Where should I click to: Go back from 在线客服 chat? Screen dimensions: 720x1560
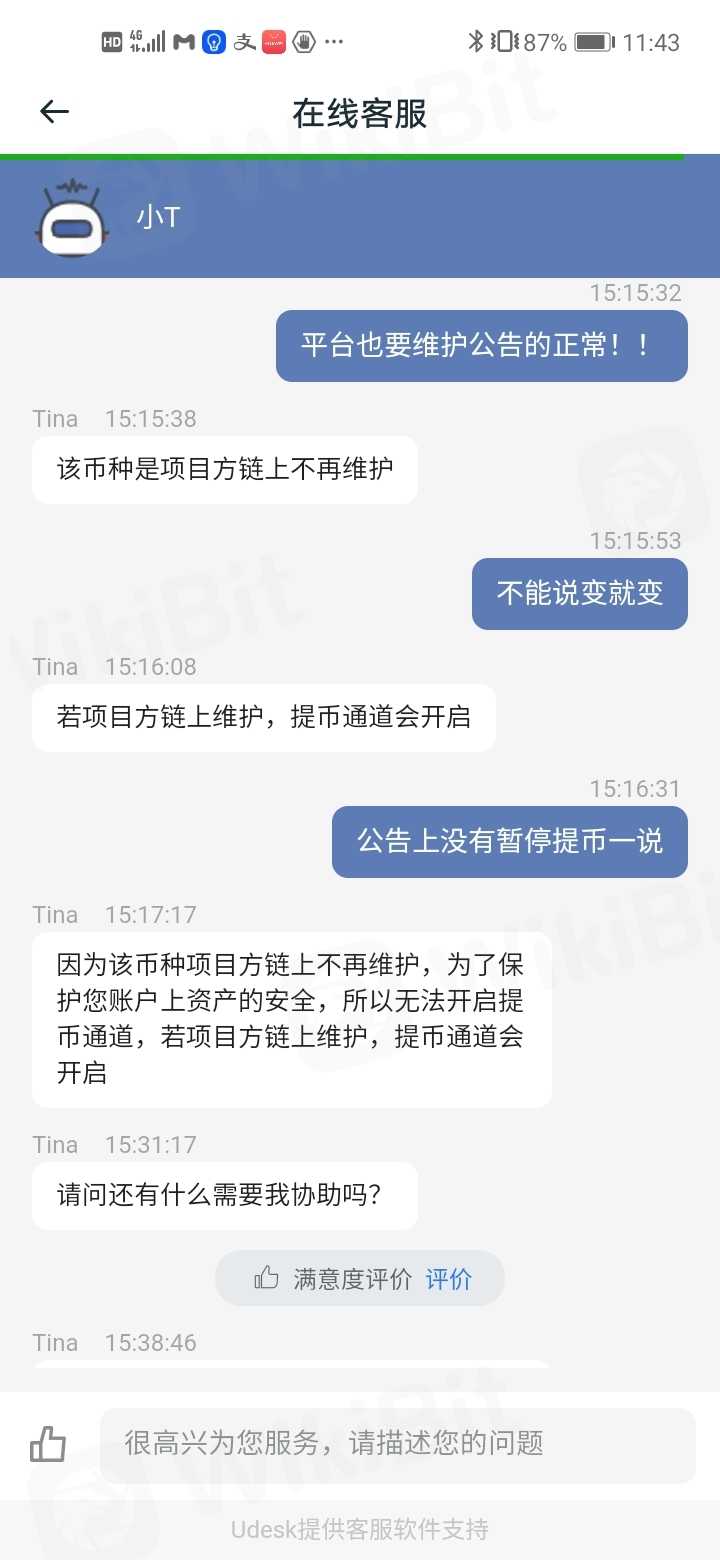click(x=54, y=112)
